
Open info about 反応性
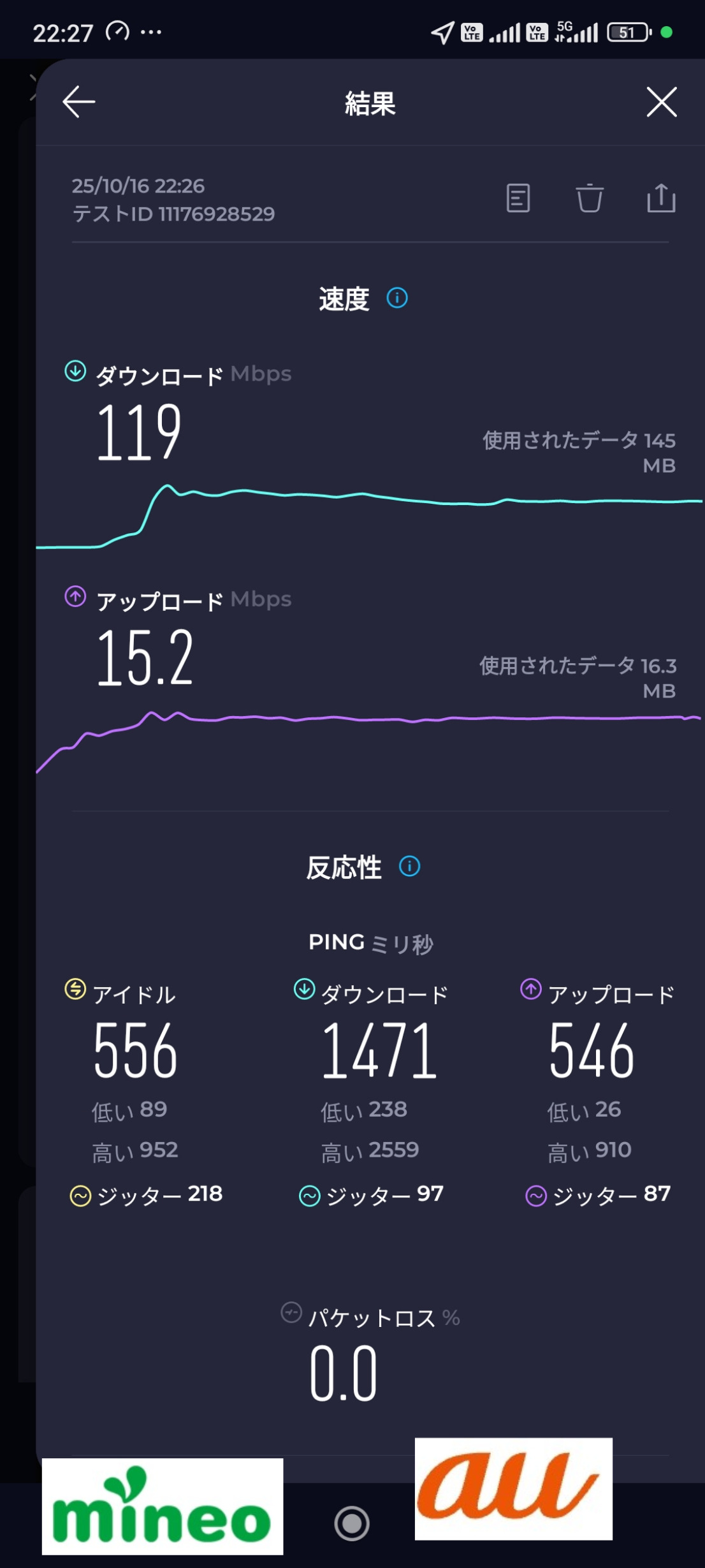click(409, 866)
